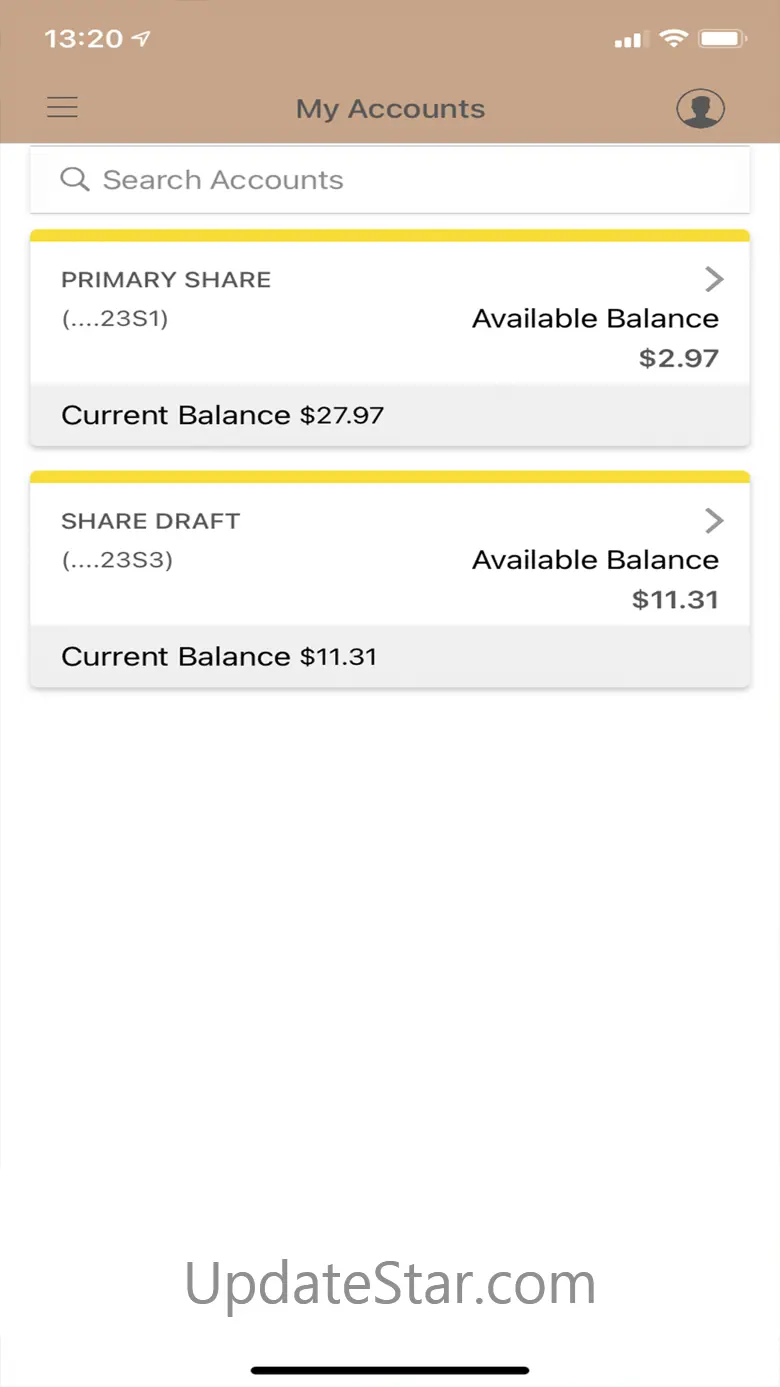This screenshot has width=780, height=1387.
Task: Open the hamburger navigation menu
Action: coord(62,108)
